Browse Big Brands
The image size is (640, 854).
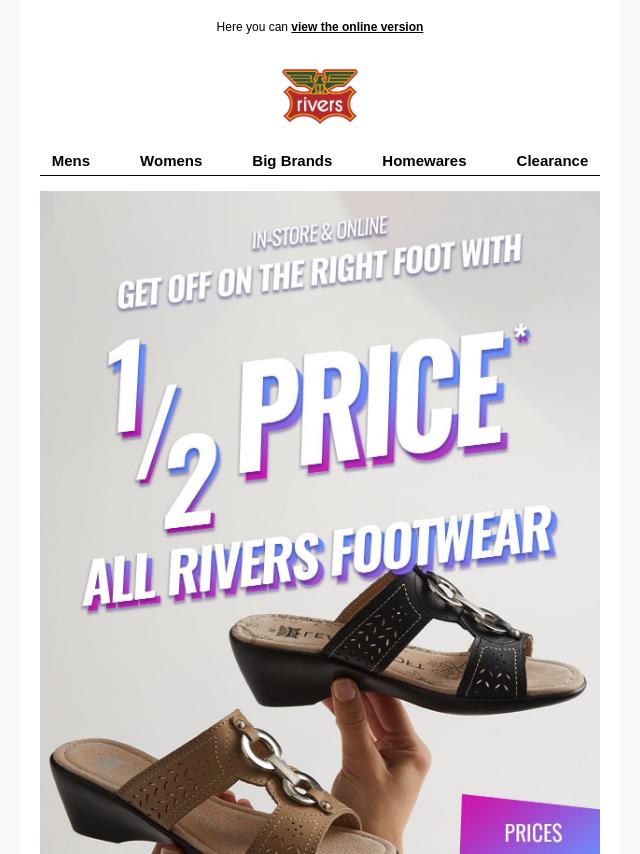pos(292,161)
